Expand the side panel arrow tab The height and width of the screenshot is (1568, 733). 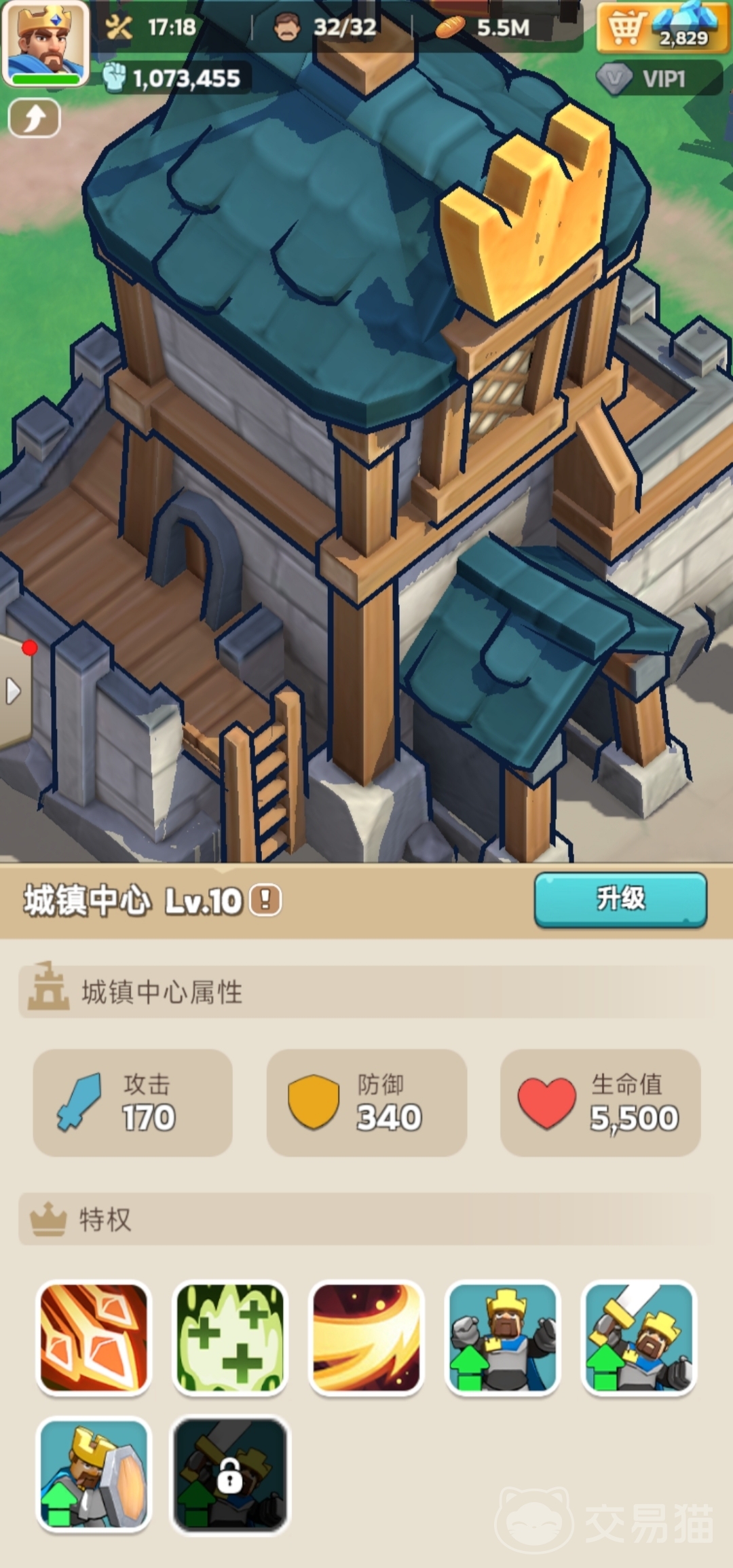pyautogui.click(x=14, y=691)
